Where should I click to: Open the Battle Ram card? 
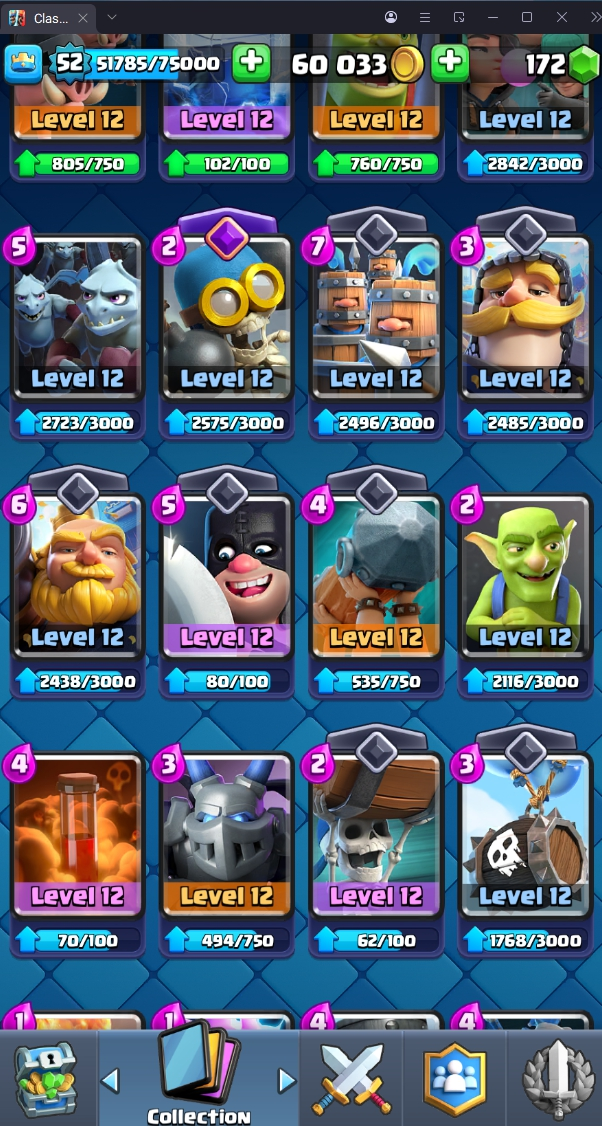pos(376,578)
